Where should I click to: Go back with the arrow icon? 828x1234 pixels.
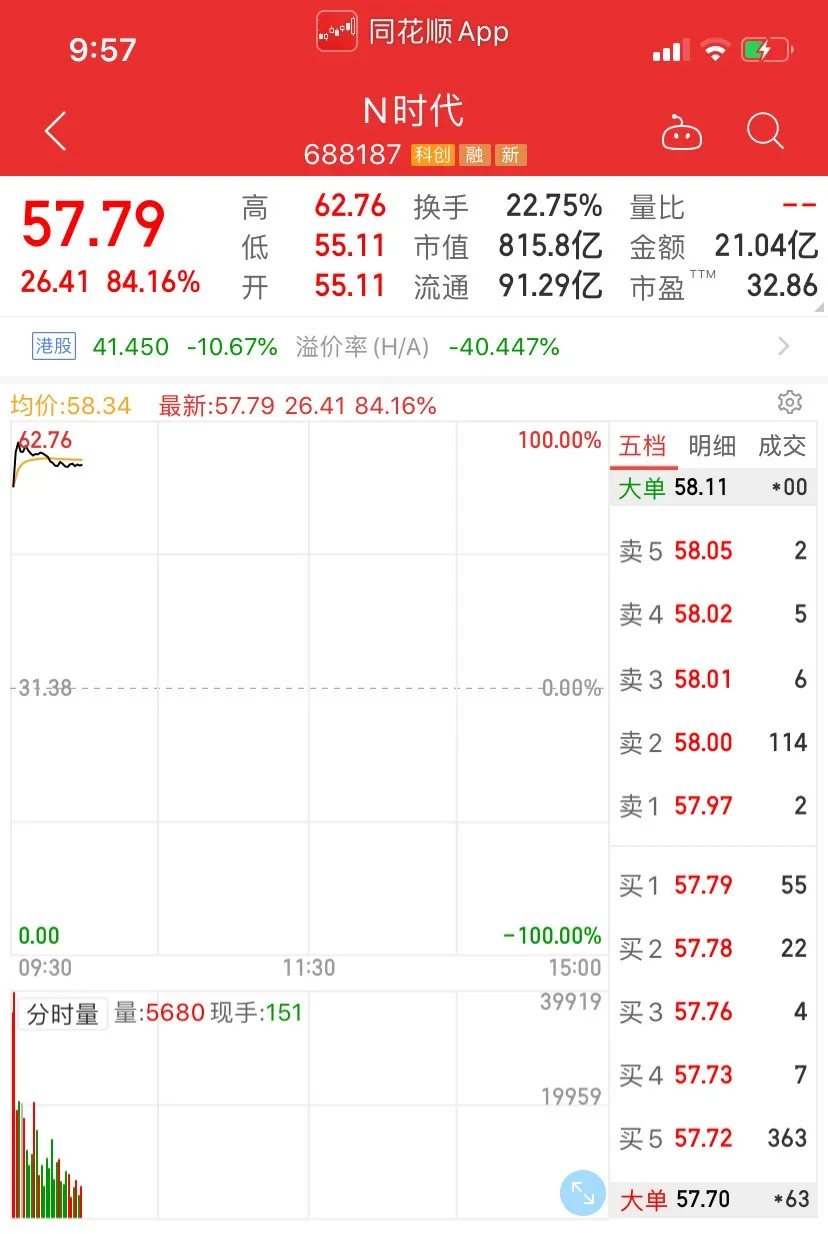click(x=56, y=131)
